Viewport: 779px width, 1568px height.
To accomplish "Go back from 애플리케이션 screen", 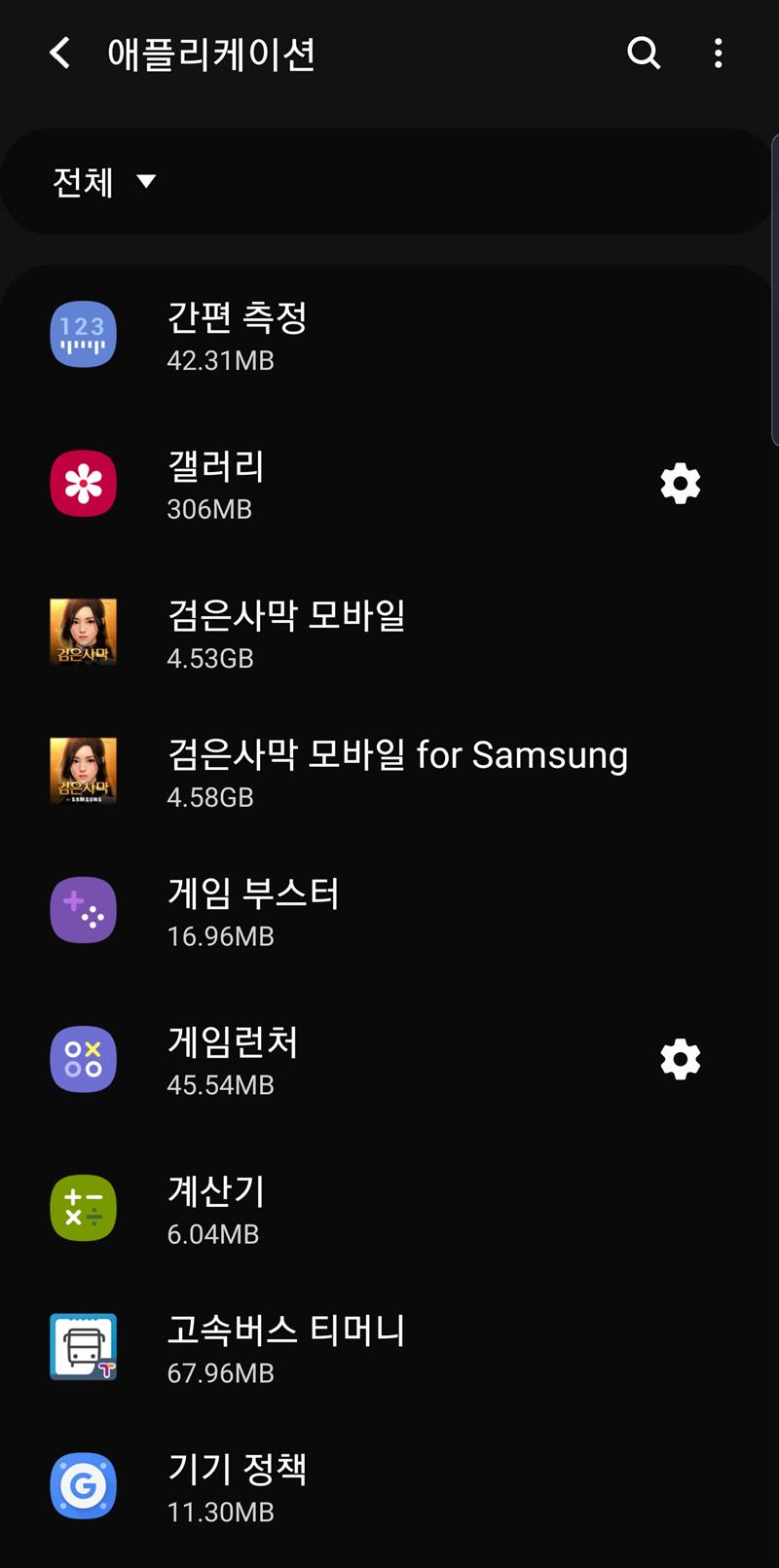I will click(60, 53).
